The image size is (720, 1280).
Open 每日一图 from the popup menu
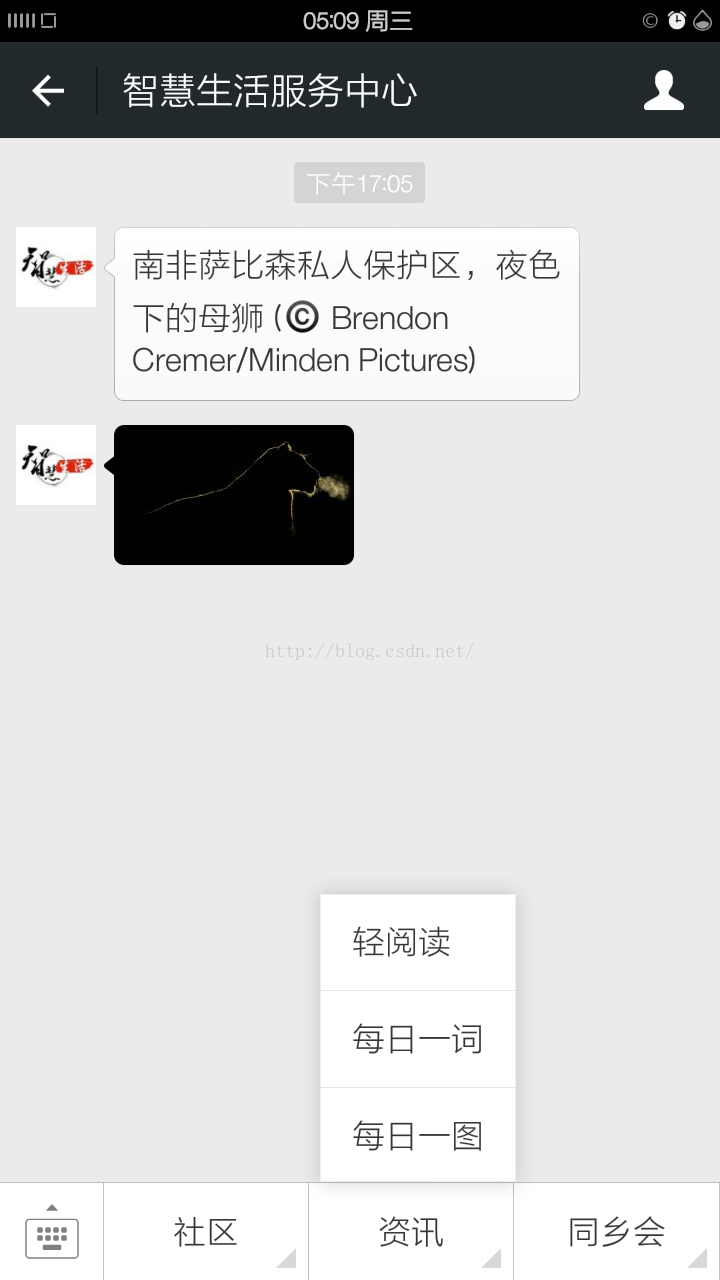coord(418,1135)
